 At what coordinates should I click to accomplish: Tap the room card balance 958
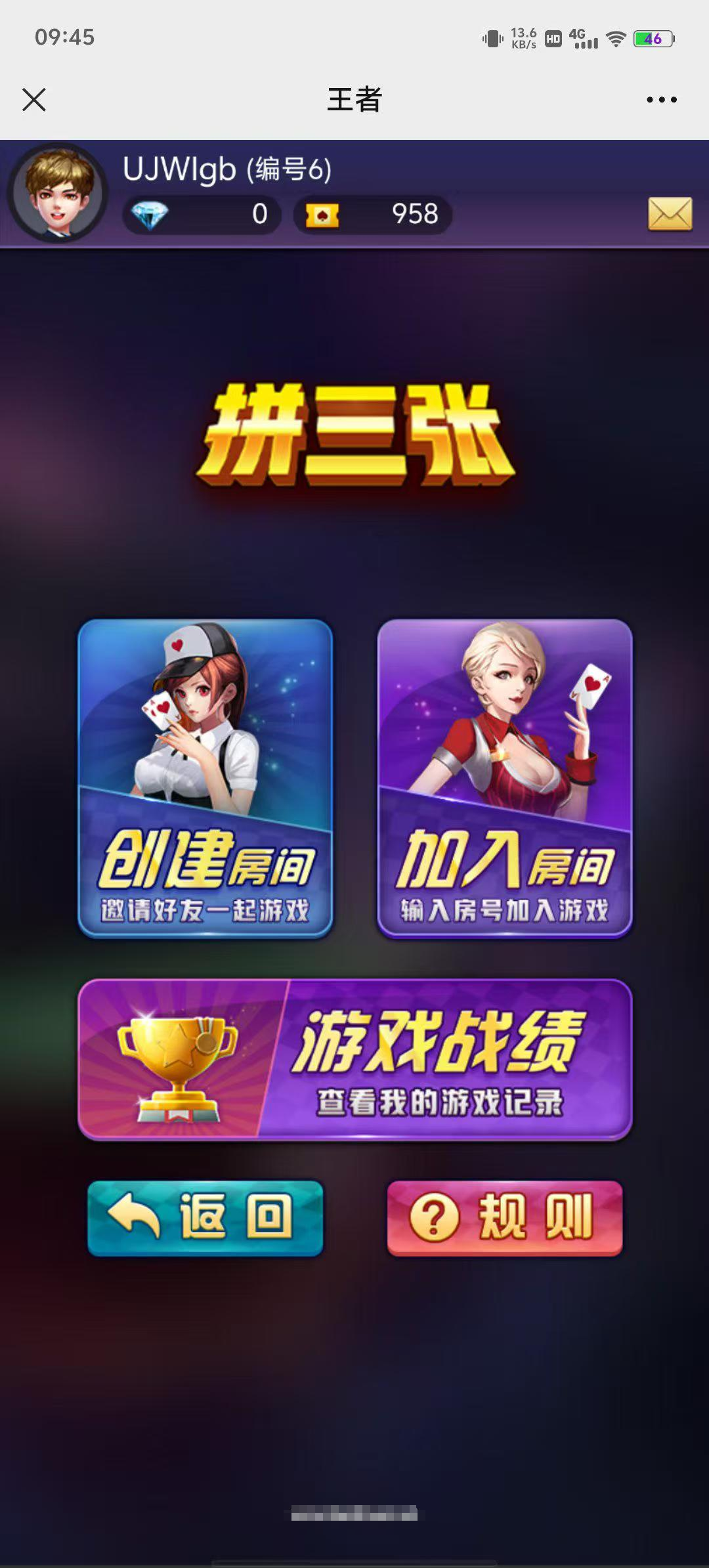[x=372, y=214]
